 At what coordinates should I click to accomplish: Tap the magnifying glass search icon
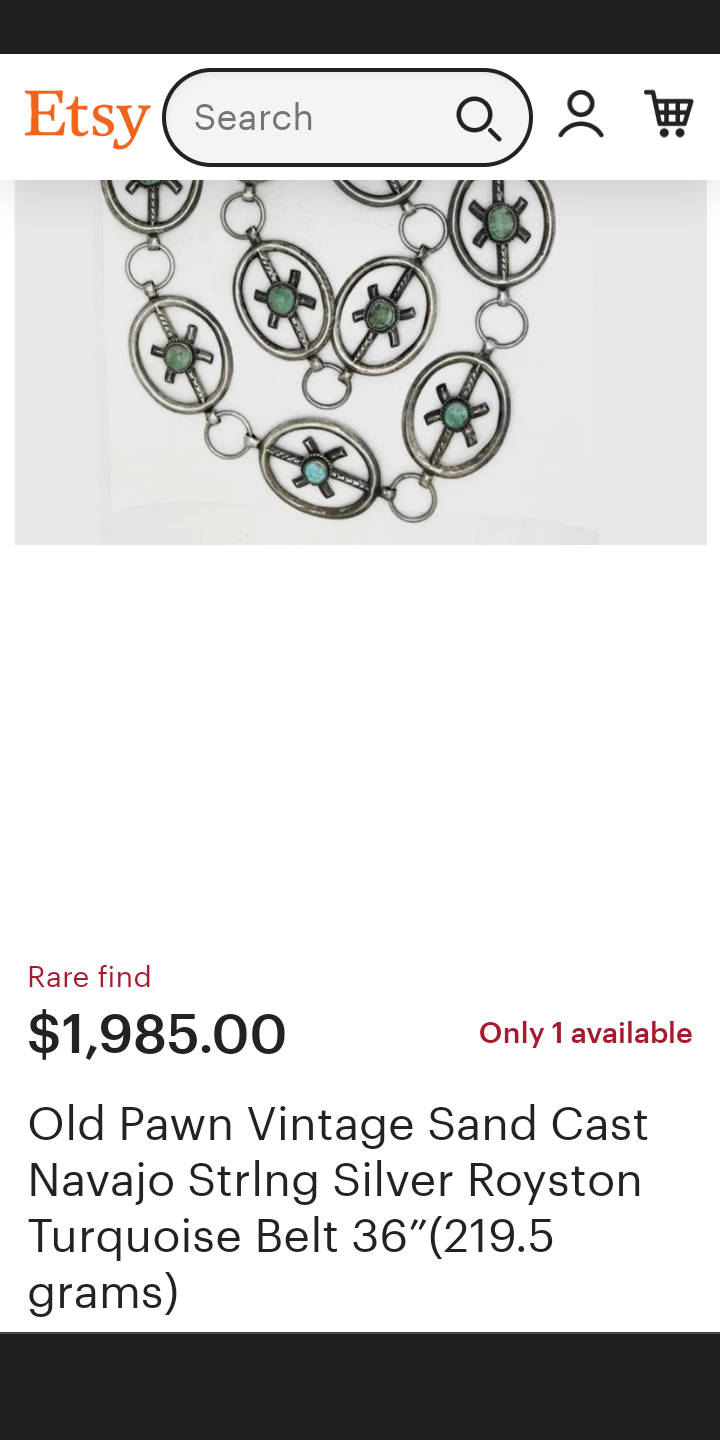[x=479, y=118]
